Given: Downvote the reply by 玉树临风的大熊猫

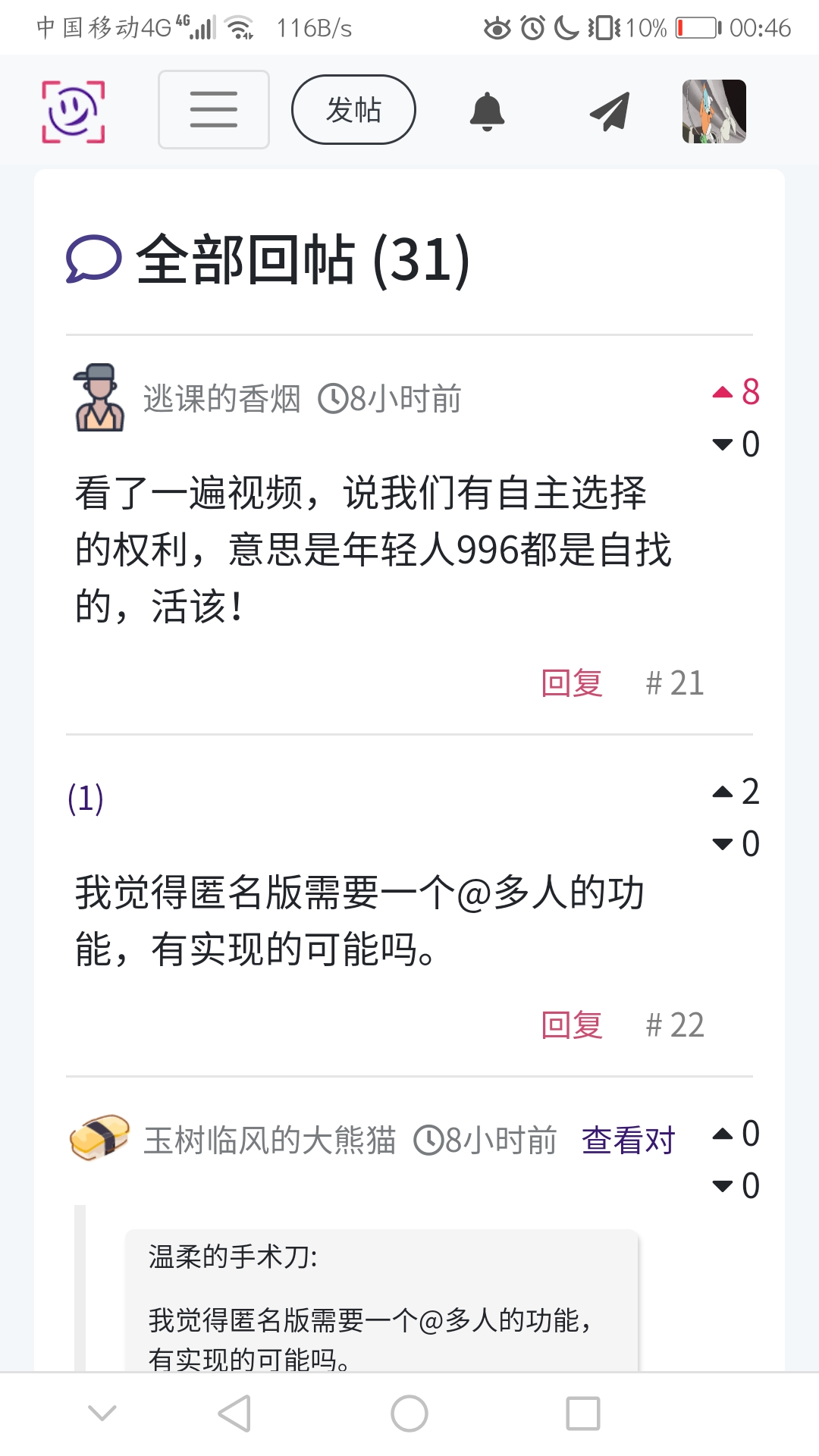Looking at the screenshot, I should click(x=723, y=1186).
